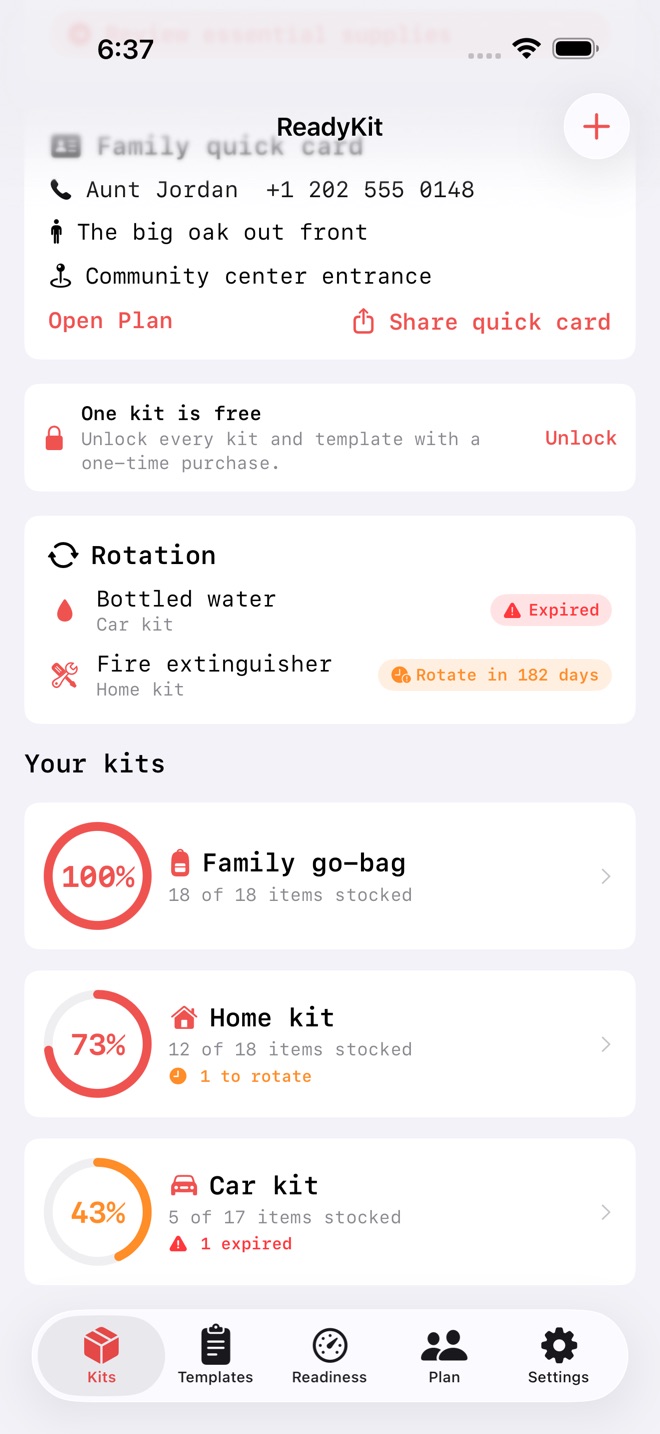
Task: Switch to the Plan tab
Action: pyautogui.click(x=444, y=1356)
